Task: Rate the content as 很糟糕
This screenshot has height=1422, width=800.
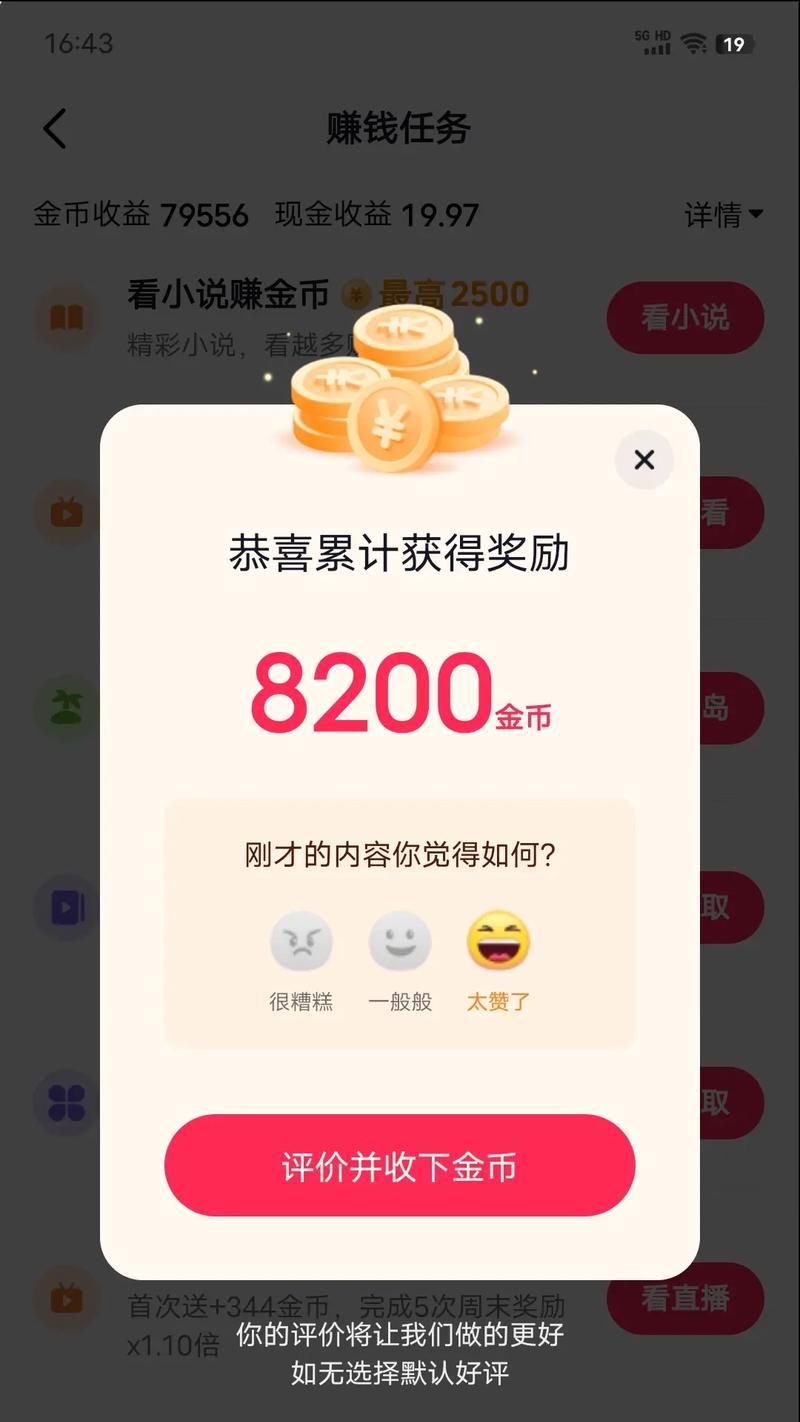Action: pyautogui.click(x=301, y=943)
